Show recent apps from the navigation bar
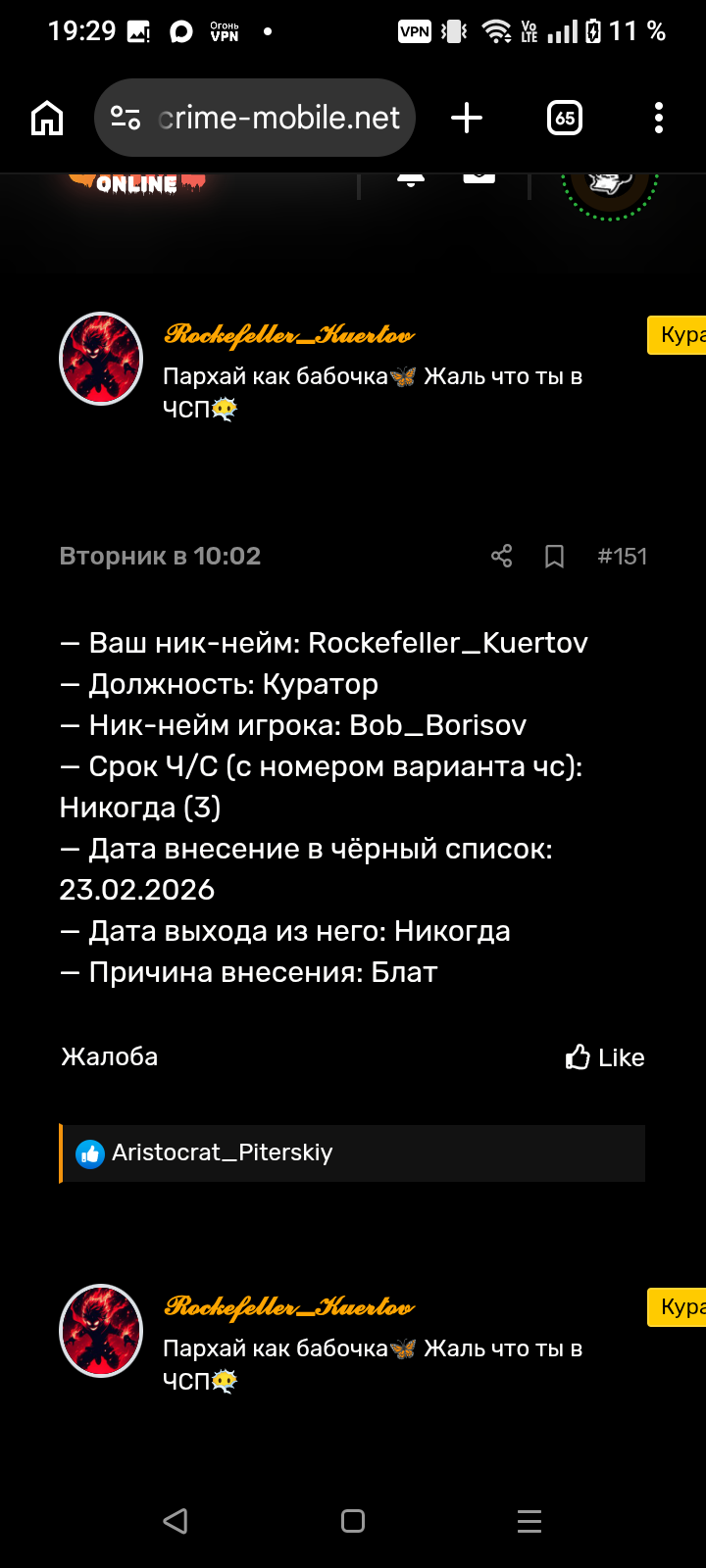The height and width of the screenshot is (1568, 706). [529, 1521]
